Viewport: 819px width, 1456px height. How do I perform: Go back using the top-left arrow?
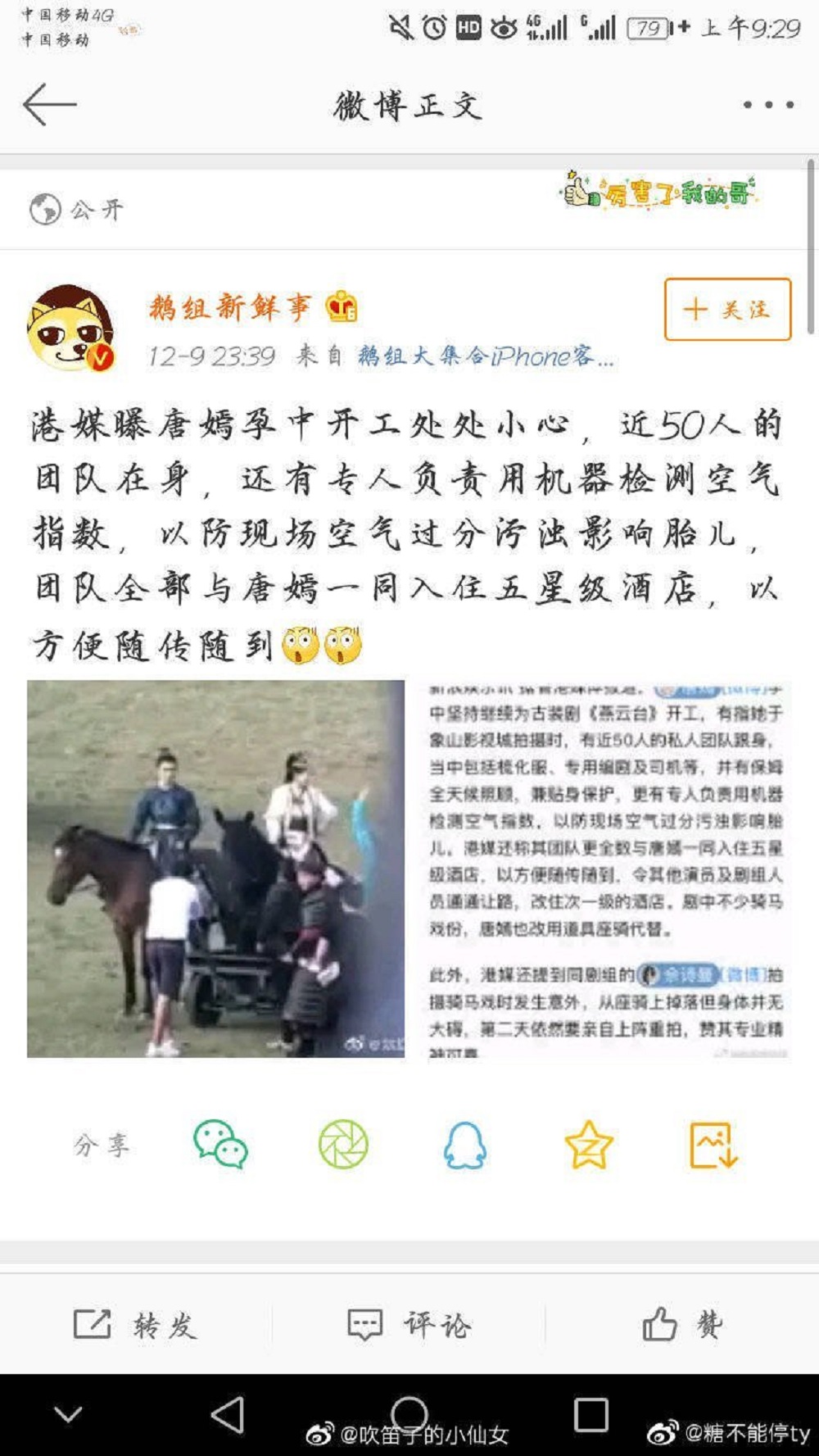tap(49, 105)
